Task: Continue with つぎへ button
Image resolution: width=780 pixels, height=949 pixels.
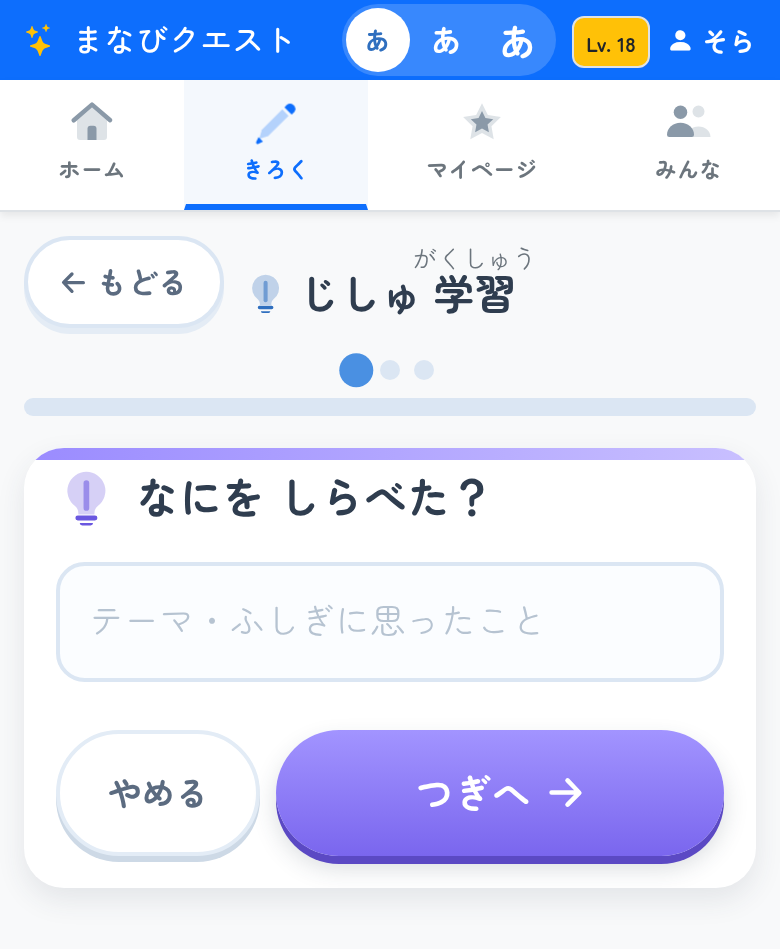Action: [500, 793]
